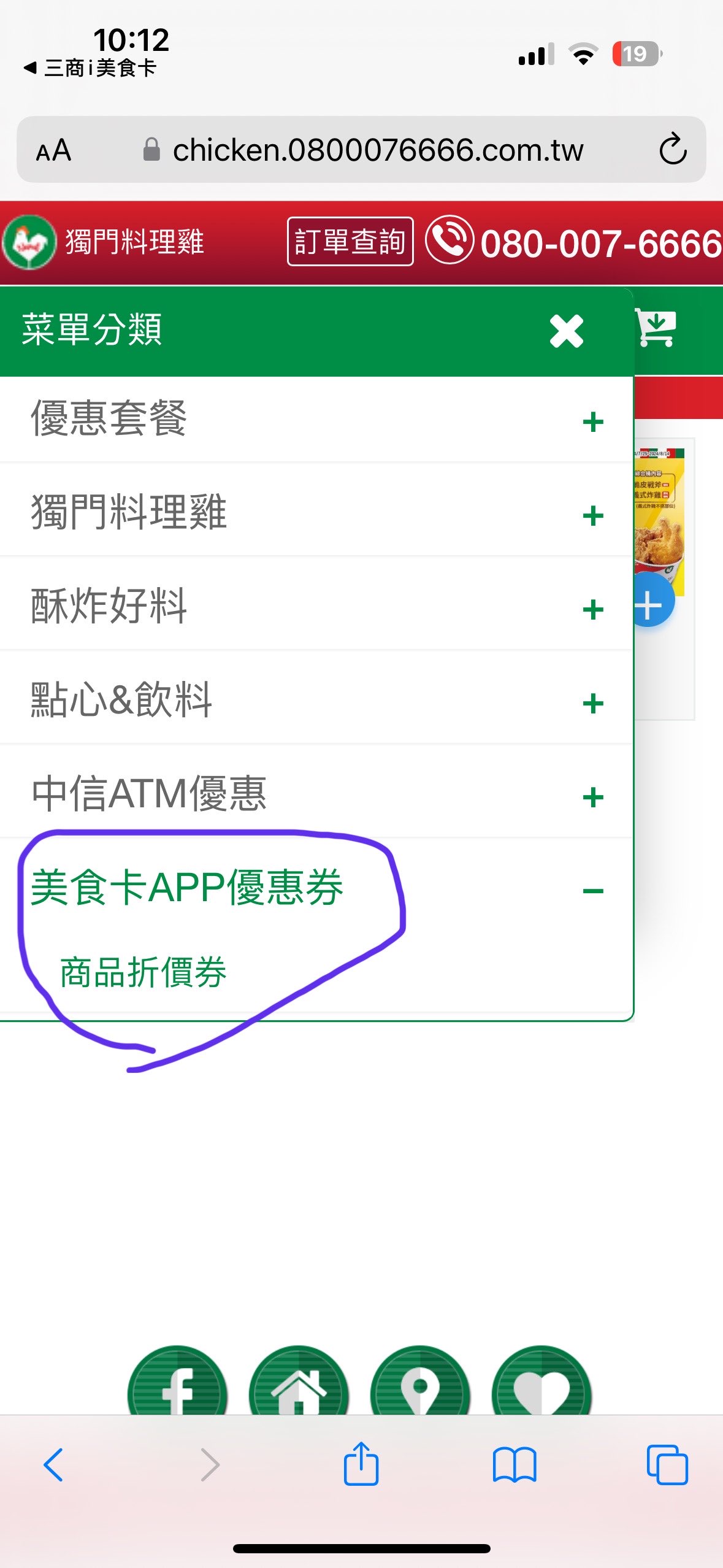Expand the 獨門料理雞 category
The width and height of the screenshot is (723, 1568).
(592, 515)
